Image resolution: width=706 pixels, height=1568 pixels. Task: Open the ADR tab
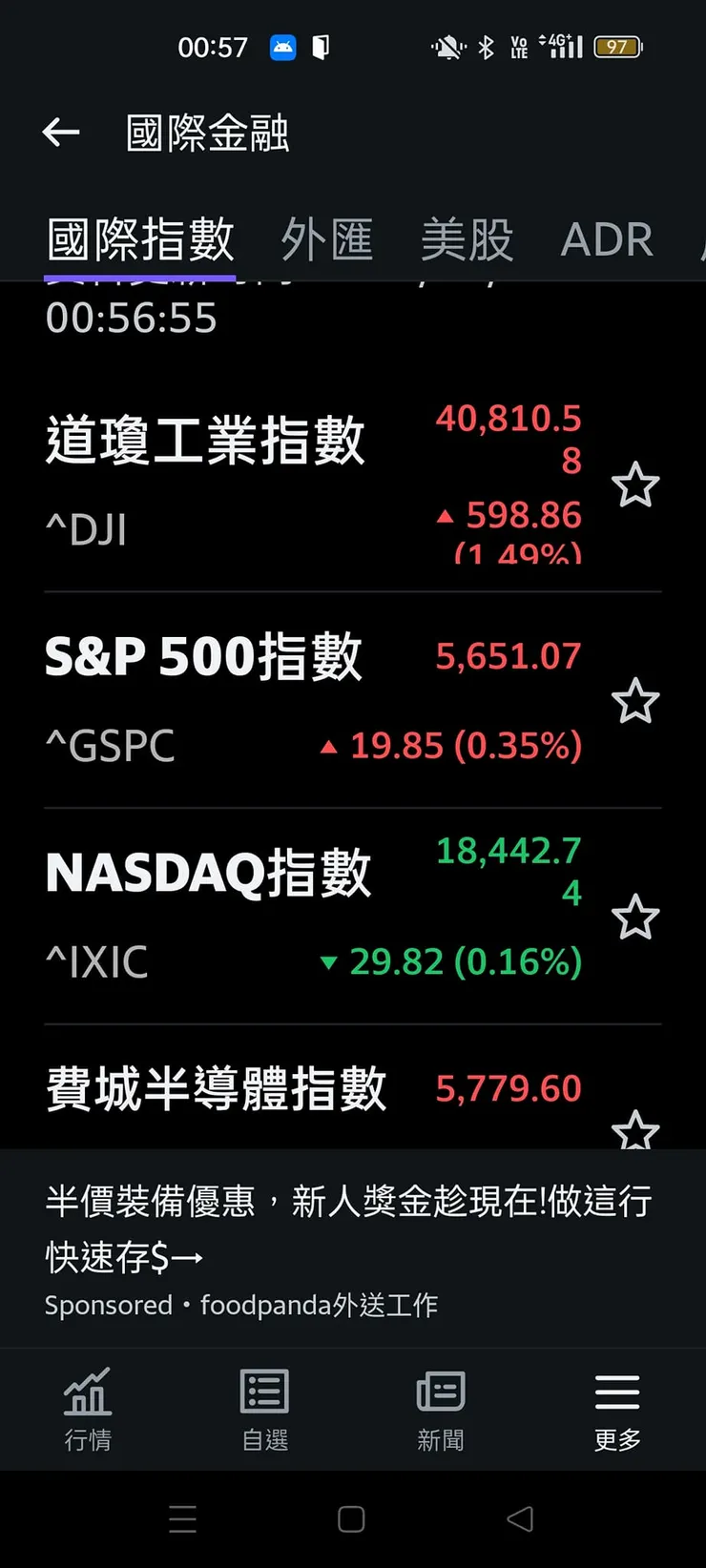(x=607, y=239)
